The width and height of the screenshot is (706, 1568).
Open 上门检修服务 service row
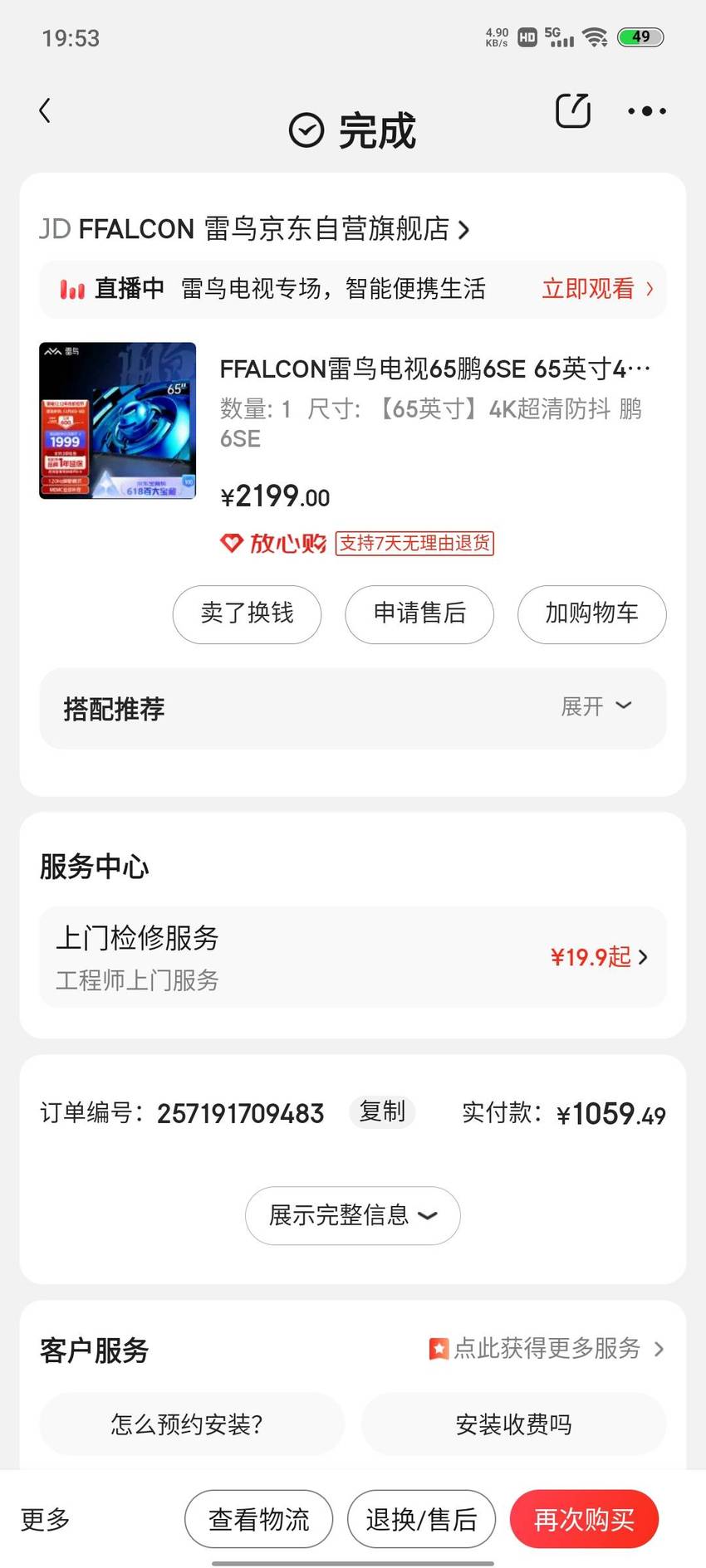353,957
